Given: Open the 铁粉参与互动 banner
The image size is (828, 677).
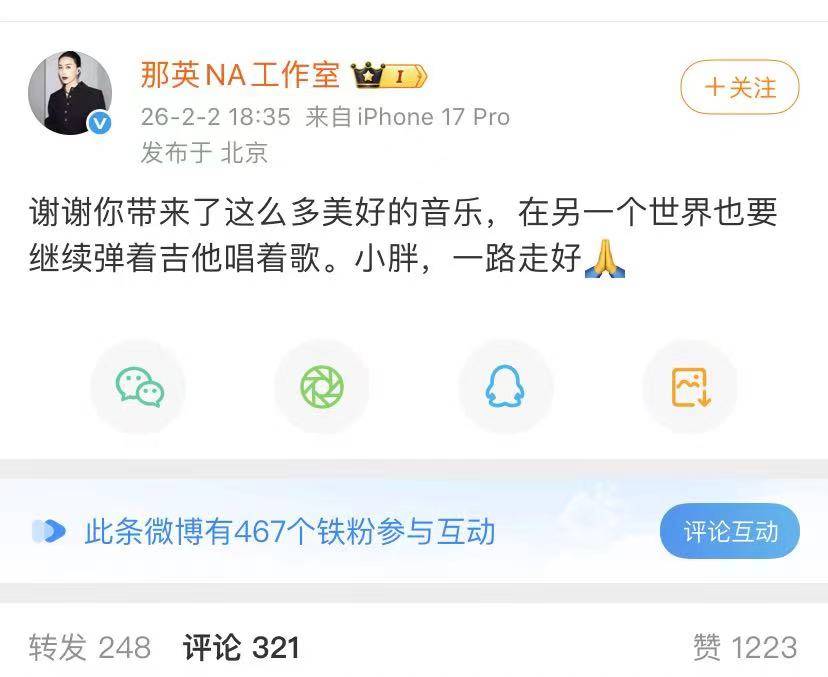Looking at the screenshot, I should (x=290, y=531).
